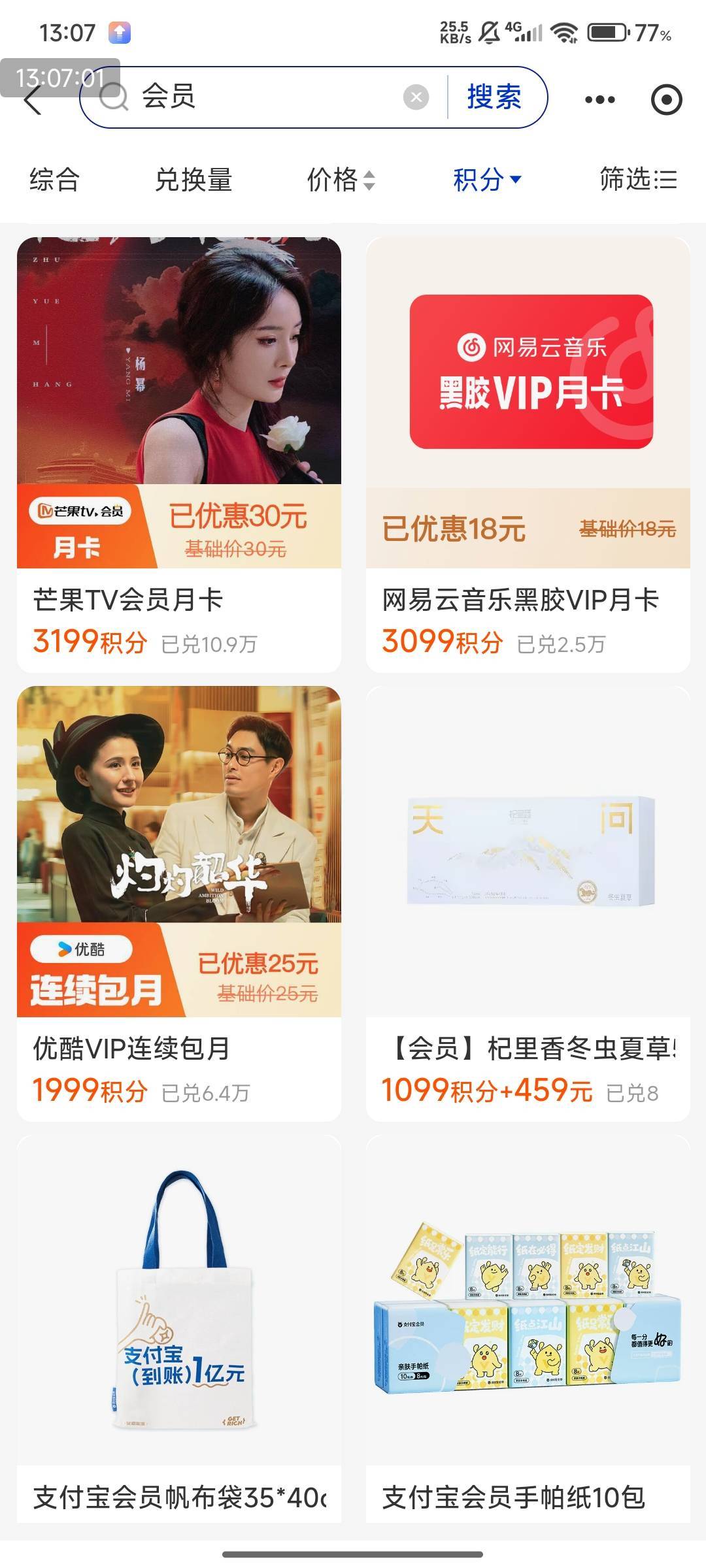The width and height of the screenshot is (706, 1568).
Task: Clear the search text
Action: click(416, 98)
